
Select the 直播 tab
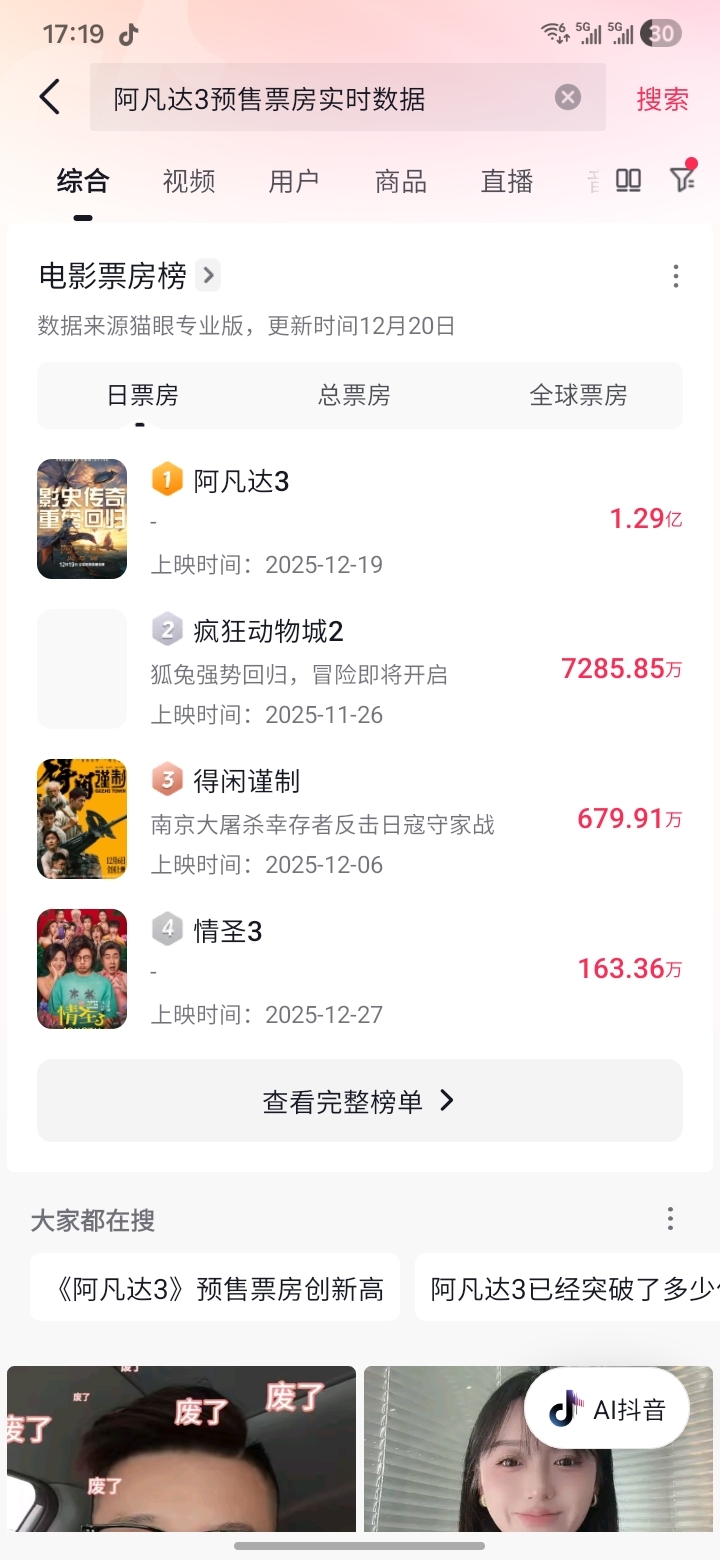[x=506, y=181]
